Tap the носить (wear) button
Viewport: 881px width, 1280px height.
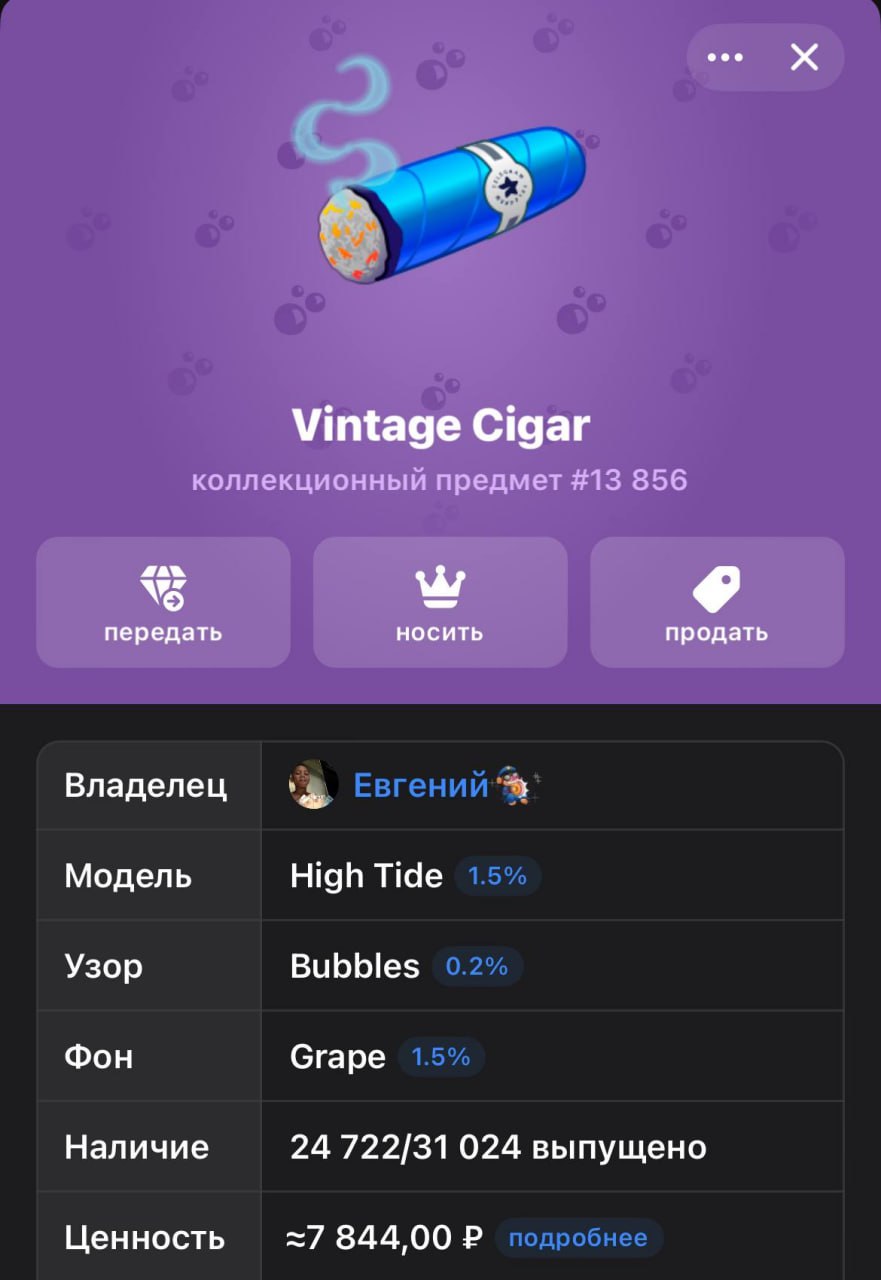coord(440,602)
